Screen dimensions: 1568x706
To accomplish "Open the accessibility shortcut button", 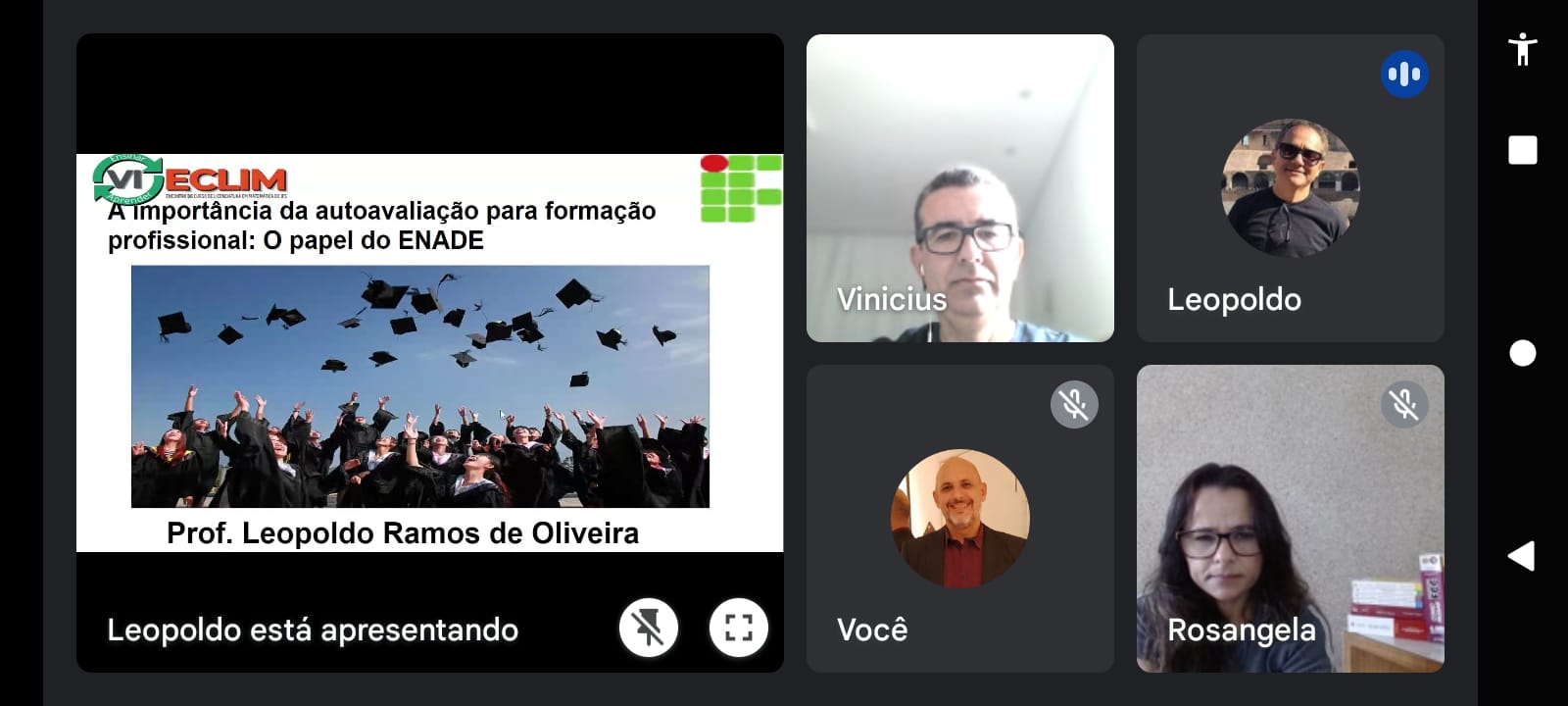I will [x=1522, y=49].
